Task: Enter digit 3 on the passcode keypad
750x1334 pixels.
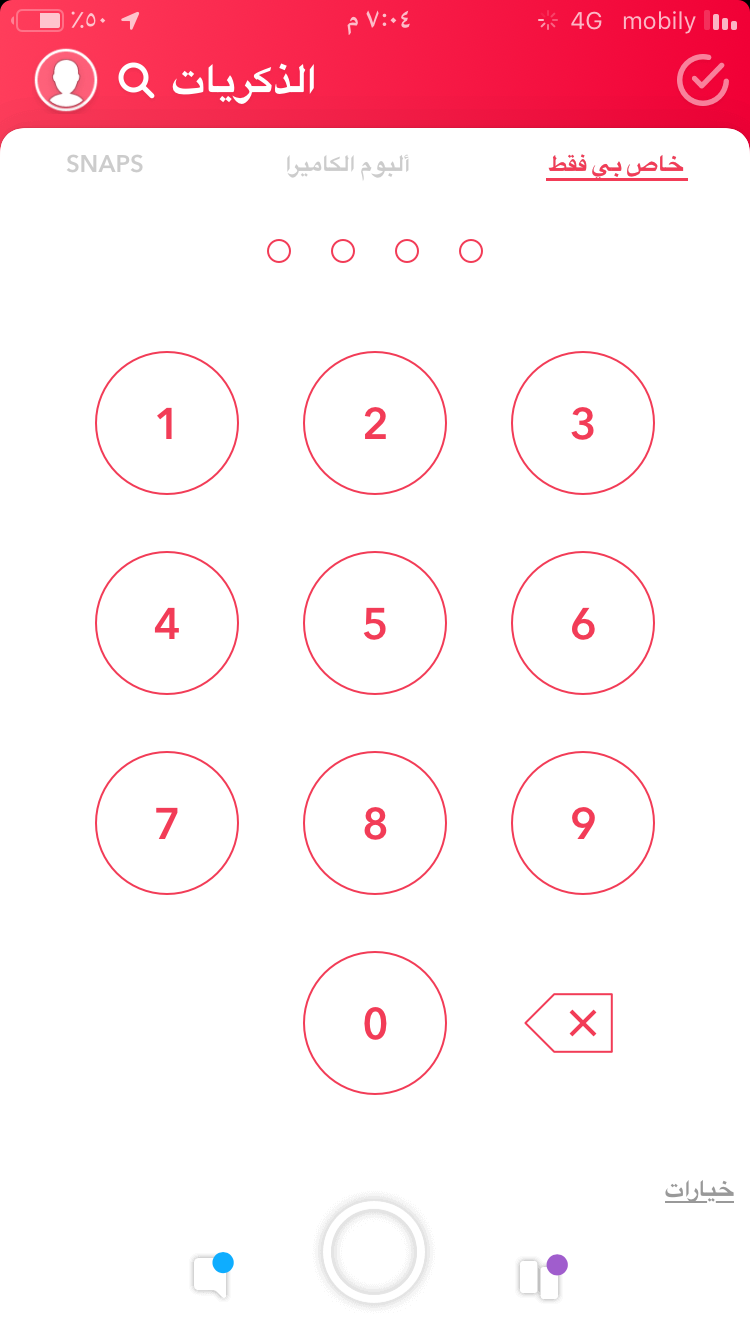Action: point(583,423)
